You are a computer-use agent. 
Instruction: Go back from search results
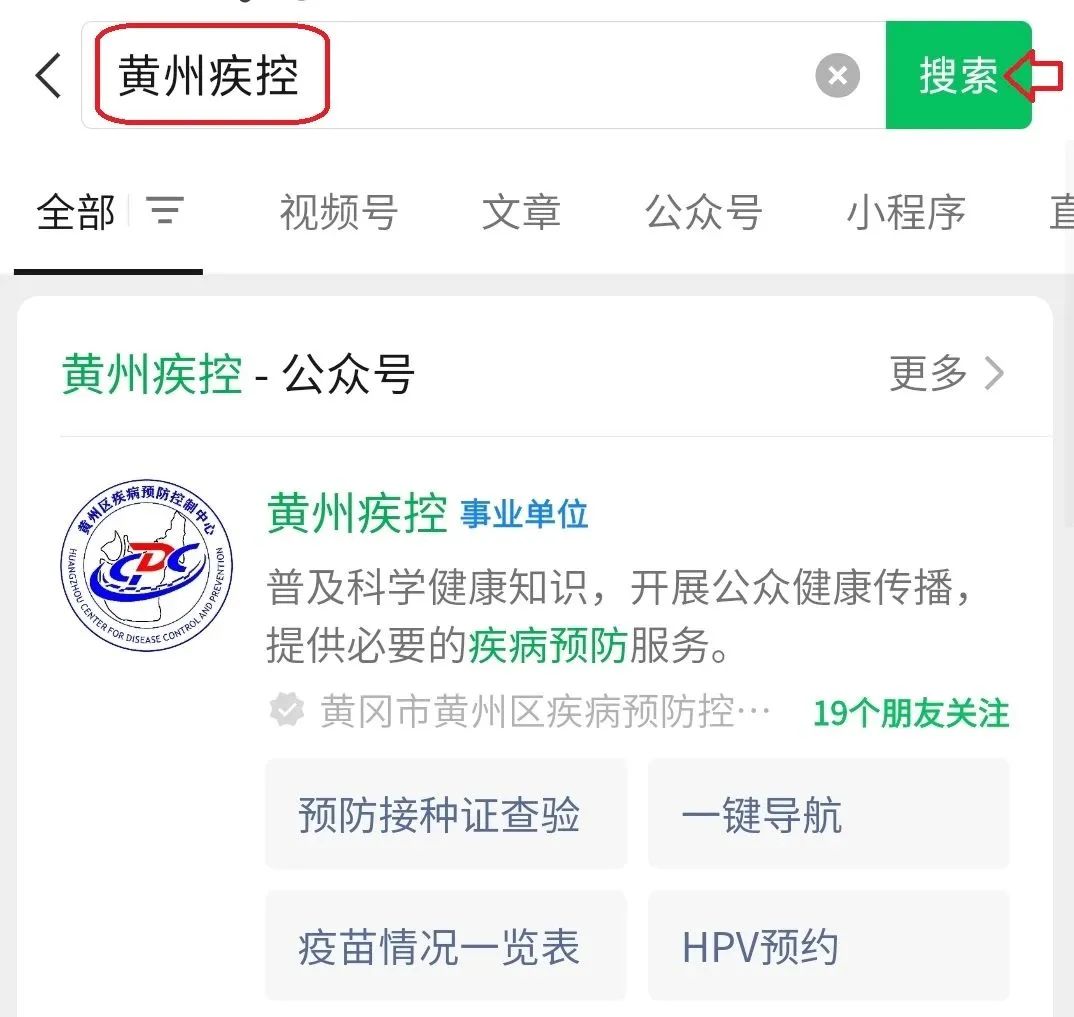click(48, 76)
